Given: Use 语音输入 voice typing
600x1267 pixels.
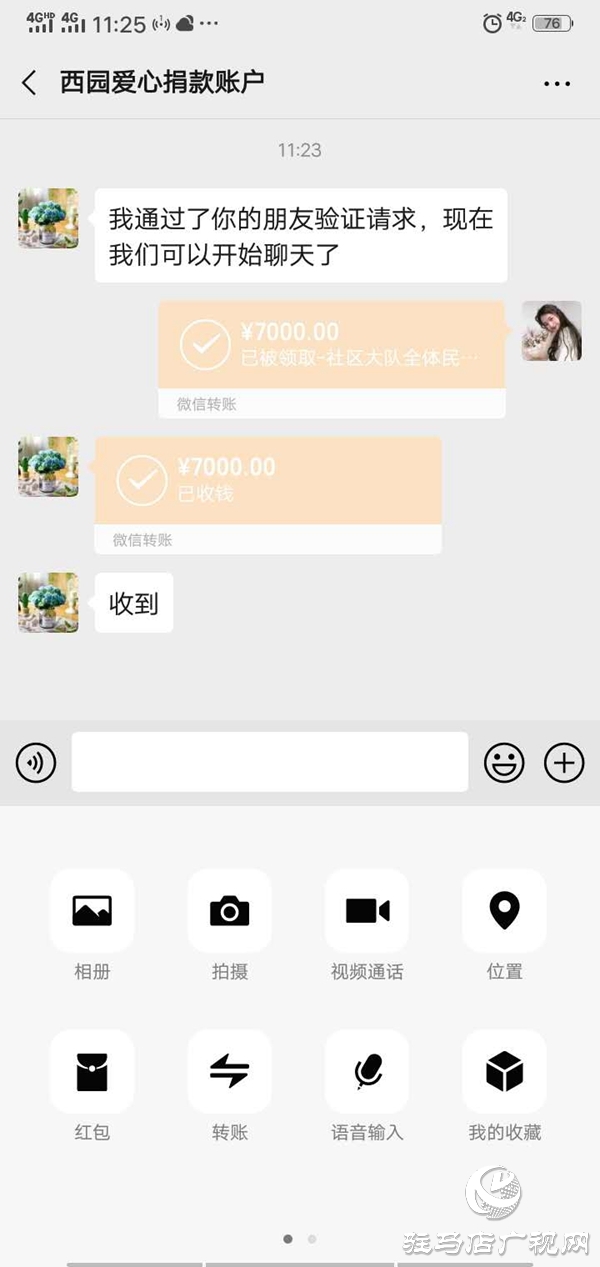Looking at the screenshot, I should pyautogui.click(x=367, y=1072).
